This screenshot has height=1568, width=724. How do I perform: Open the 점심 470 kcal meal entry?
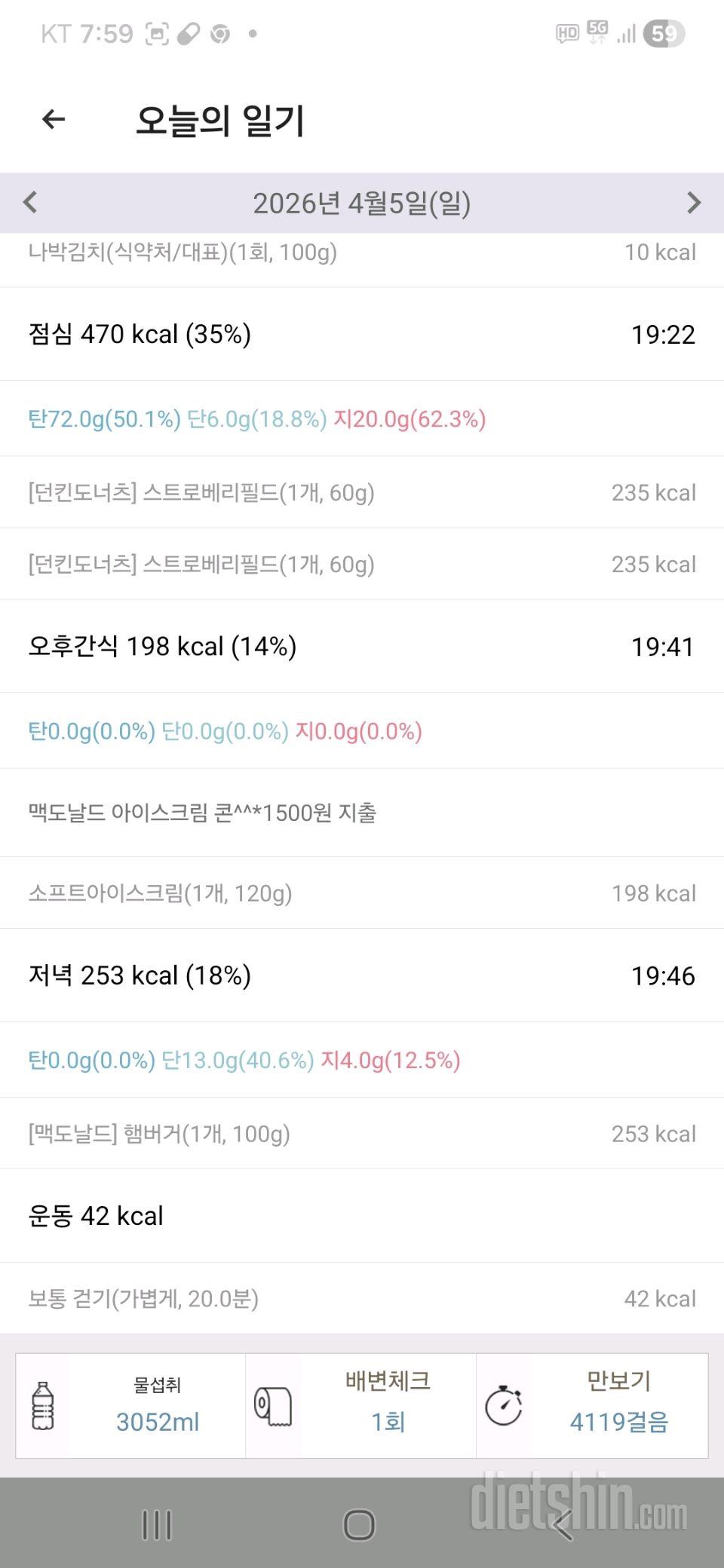point(362,334)
